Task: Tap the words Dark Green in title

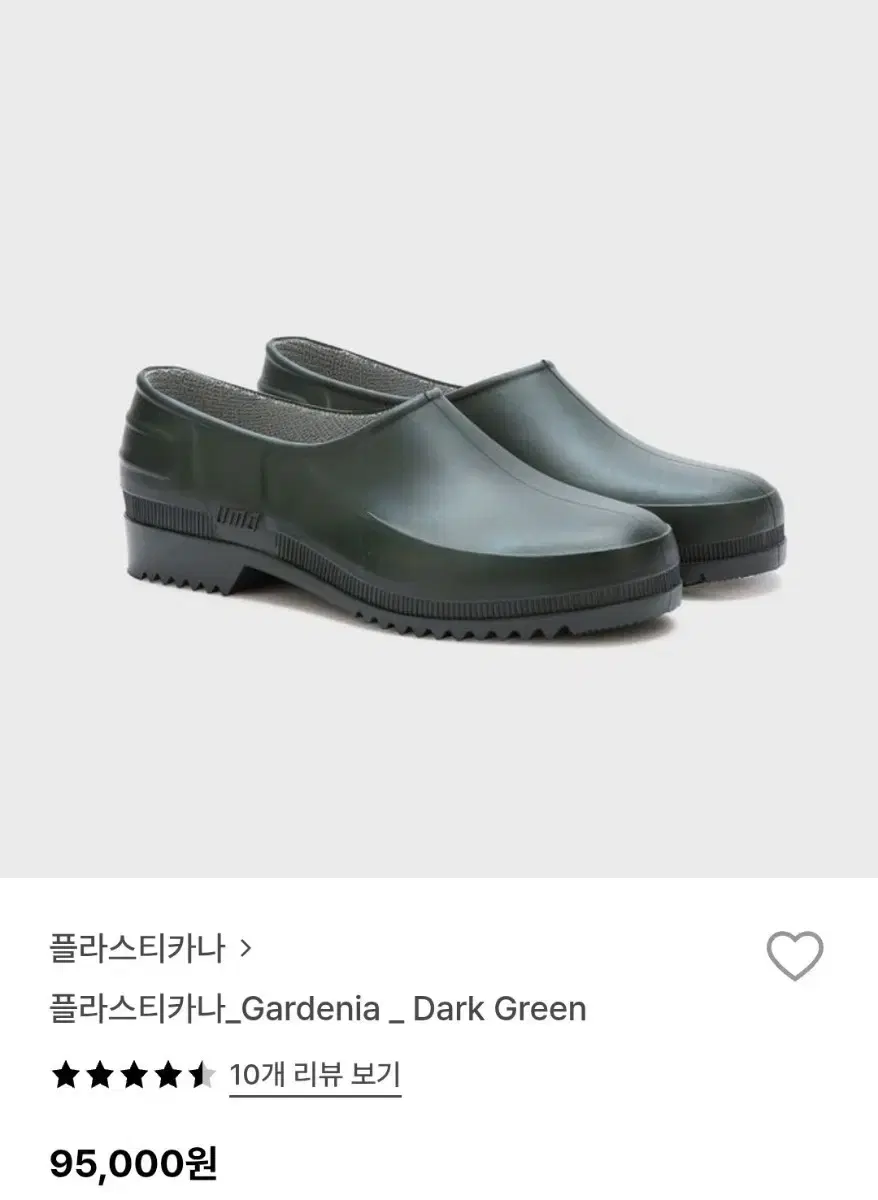Action: 497,1009
